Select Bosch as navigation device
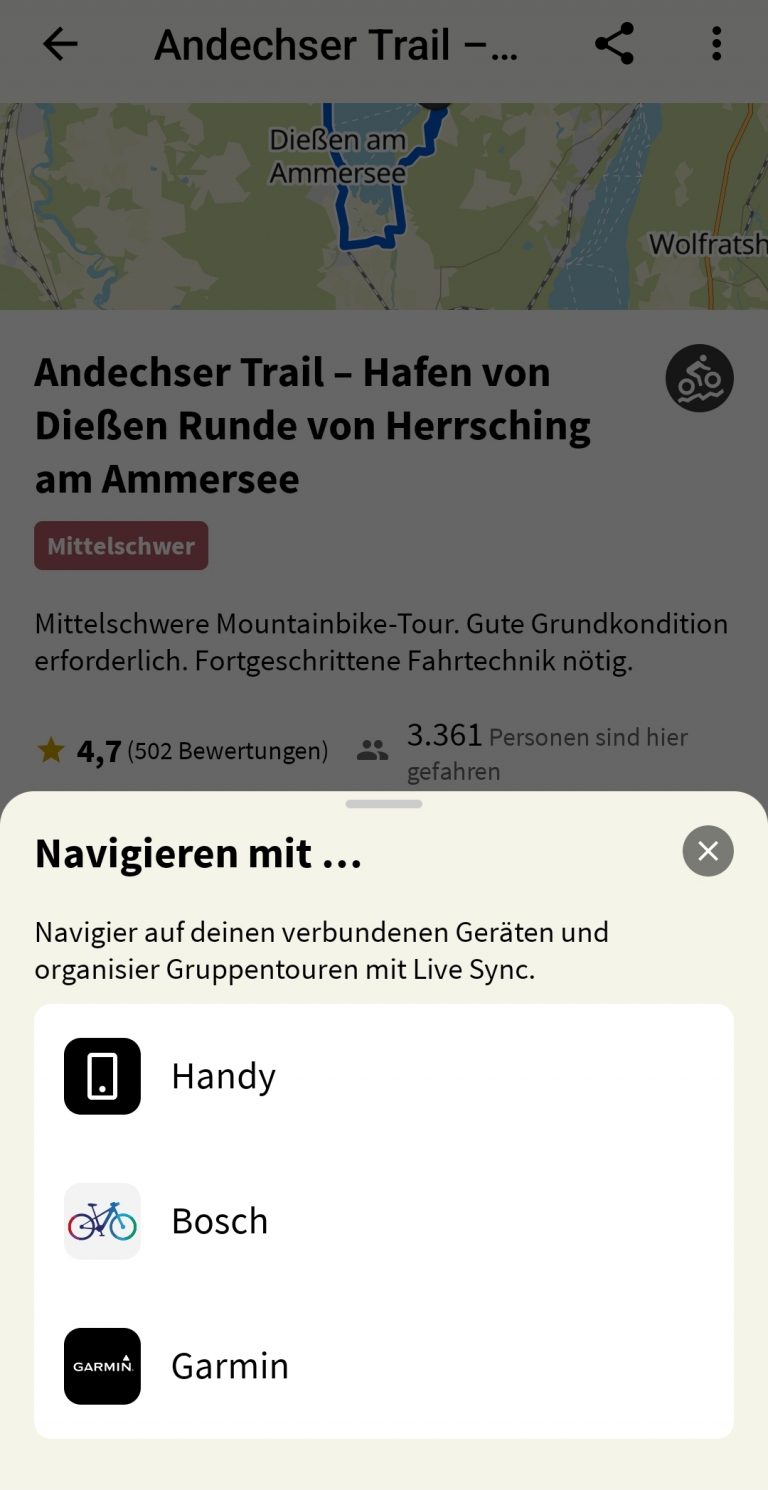Screen dimensions: 768x1490 pyautogui.click(x=219, y=1221)
